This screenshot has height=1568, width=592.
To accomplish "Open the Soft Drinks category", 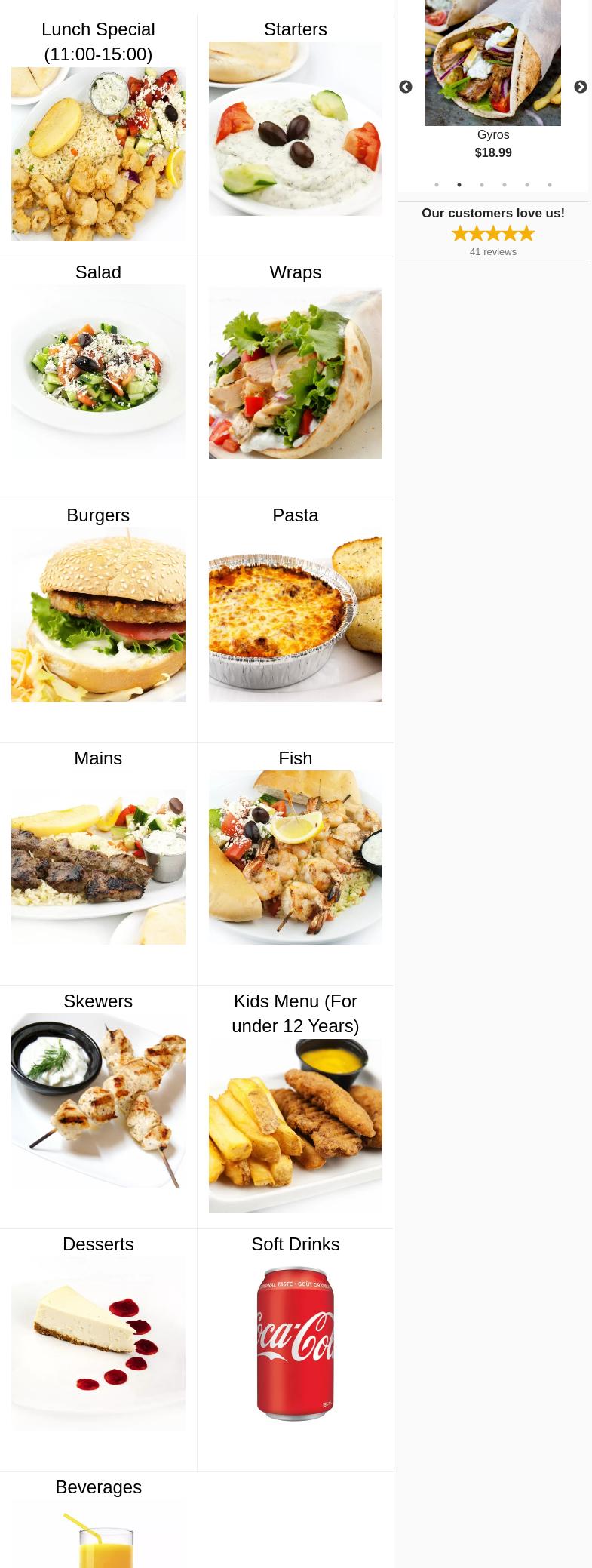I will 295,1343.
